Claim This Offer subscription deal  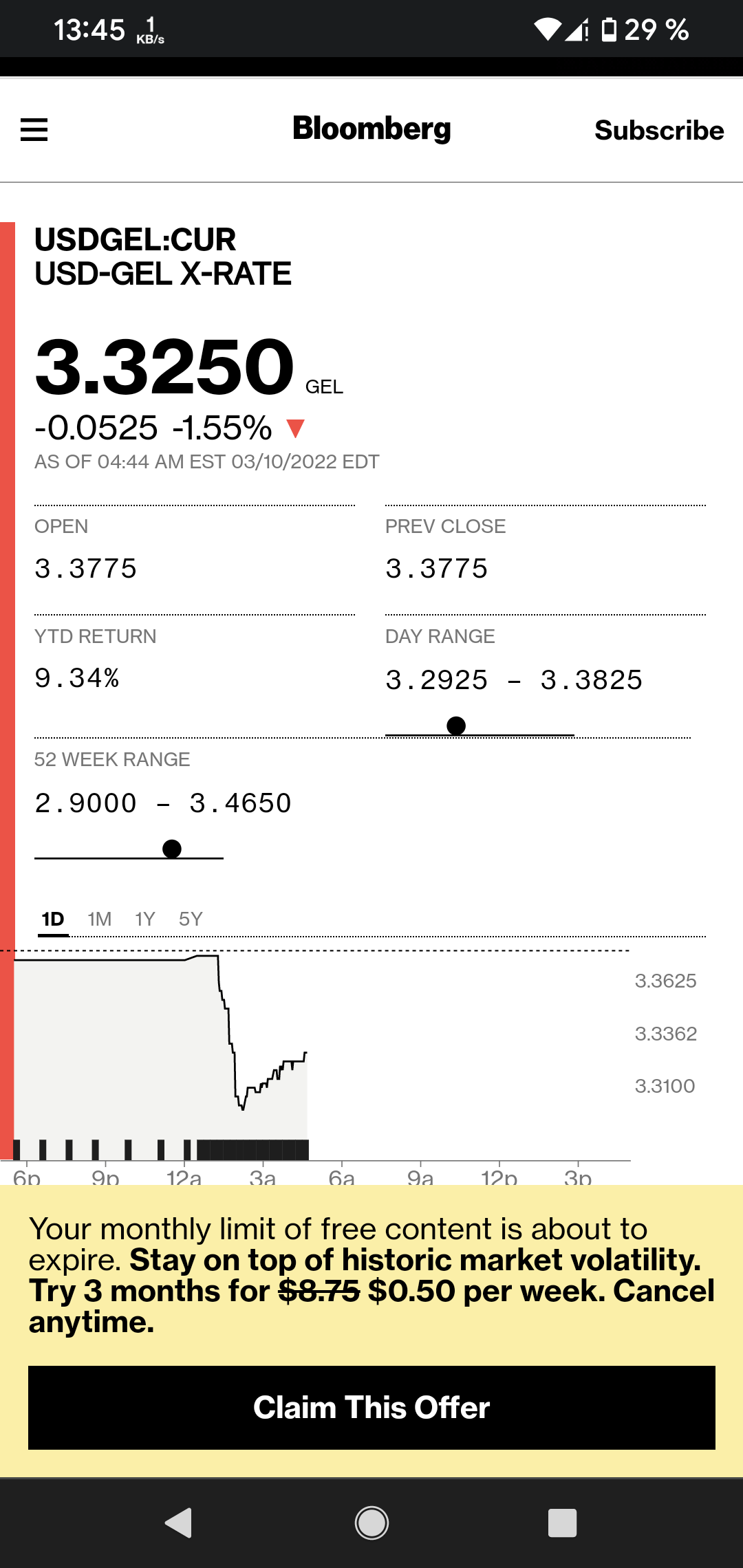point(371,1407)
